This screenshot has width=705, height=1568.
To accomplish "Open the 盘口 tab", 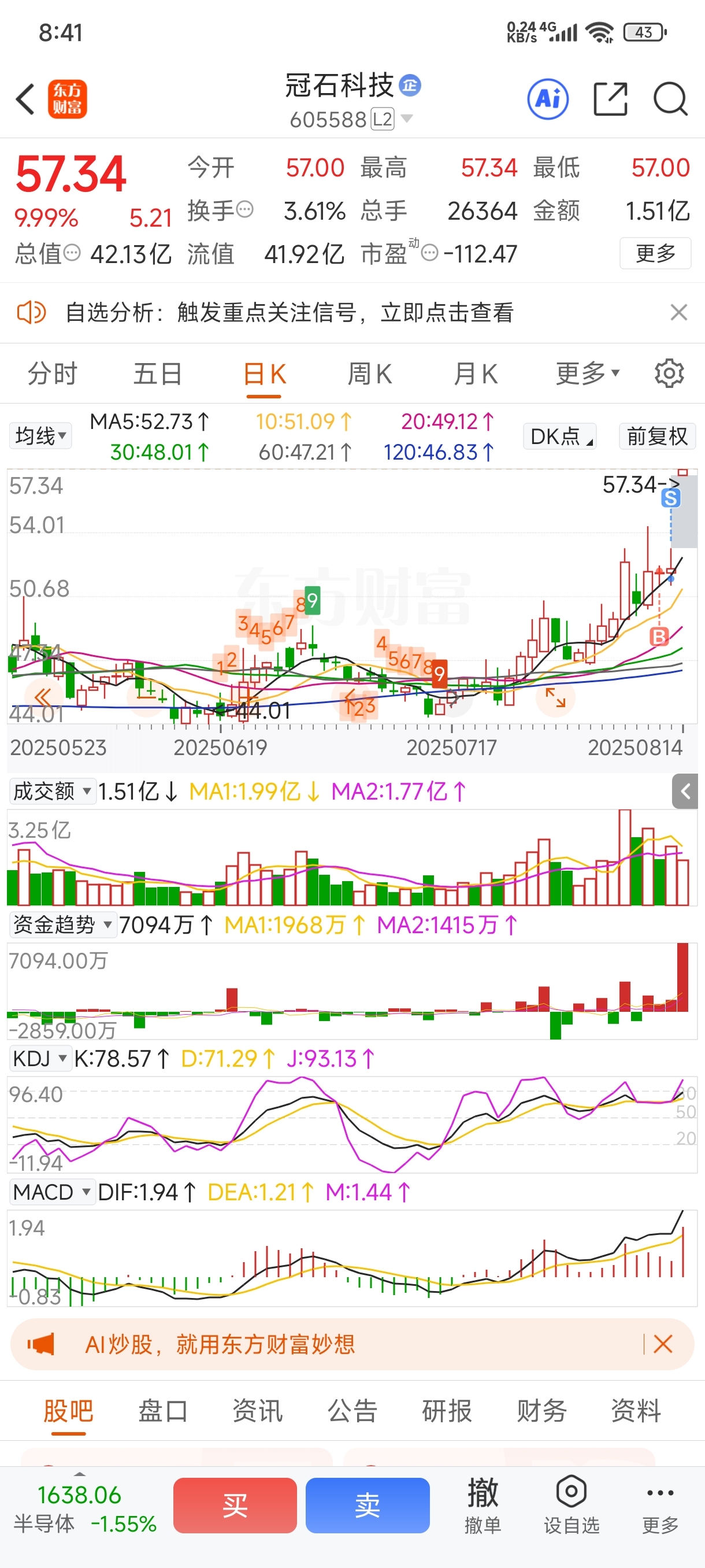I will tap(162, 1411).
